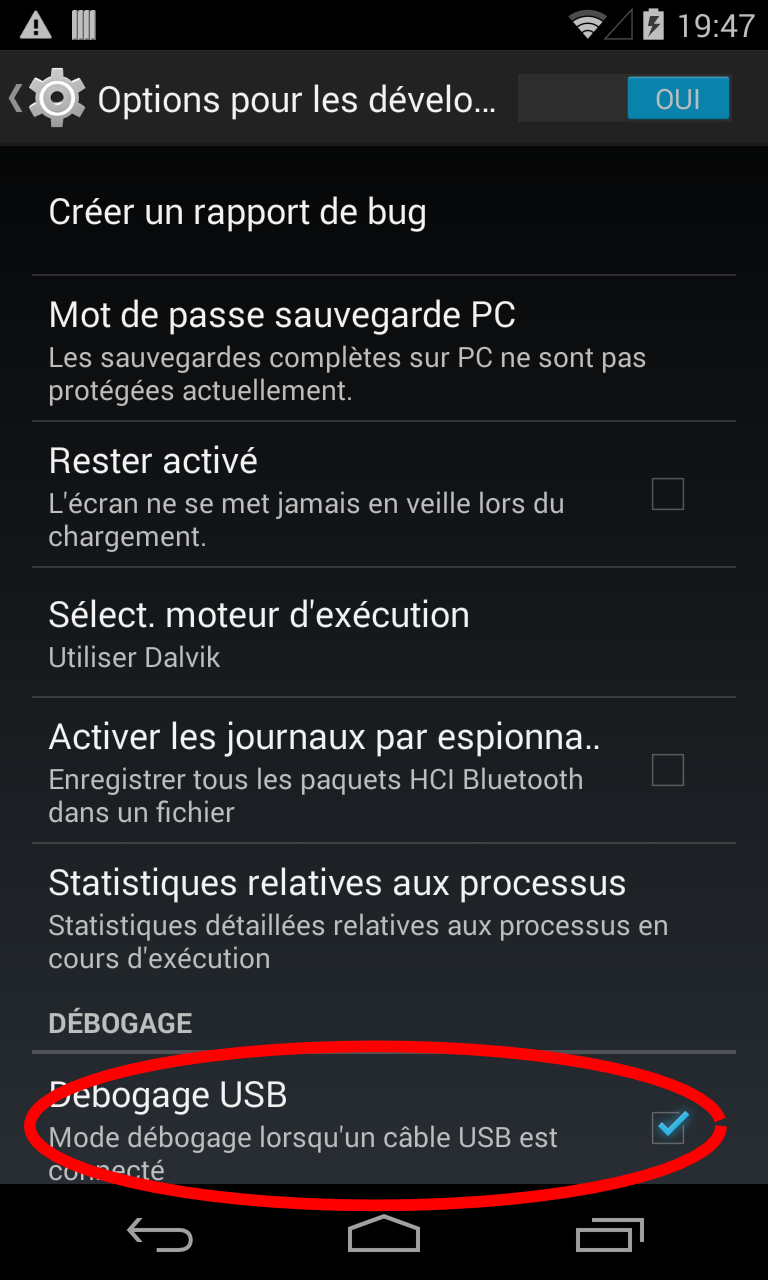Open Sélect. moteur d'exécution
This screenshot has height=1280, width=768.
[384, 633]
